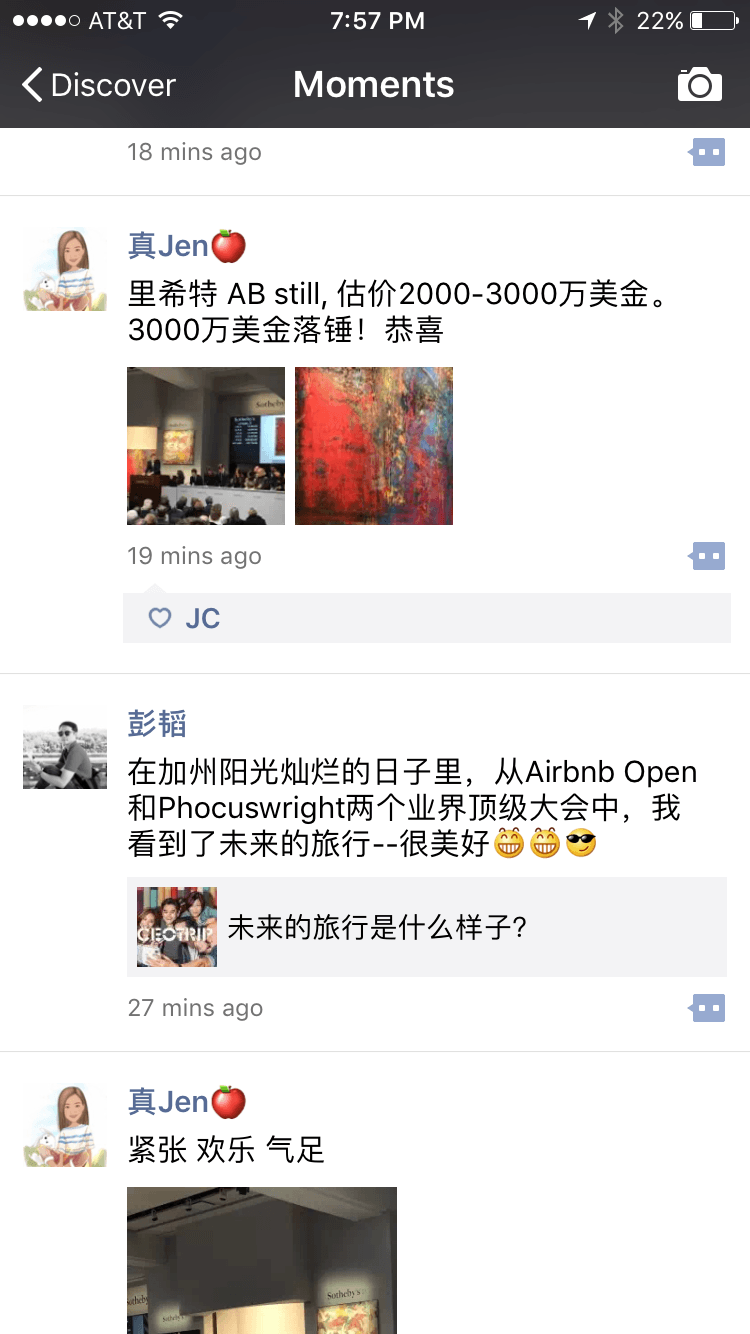Image resolution: width=750 pixels, height=1334 pixels.
Task: Open JC's profile from the likes
Action: point(203,618)
